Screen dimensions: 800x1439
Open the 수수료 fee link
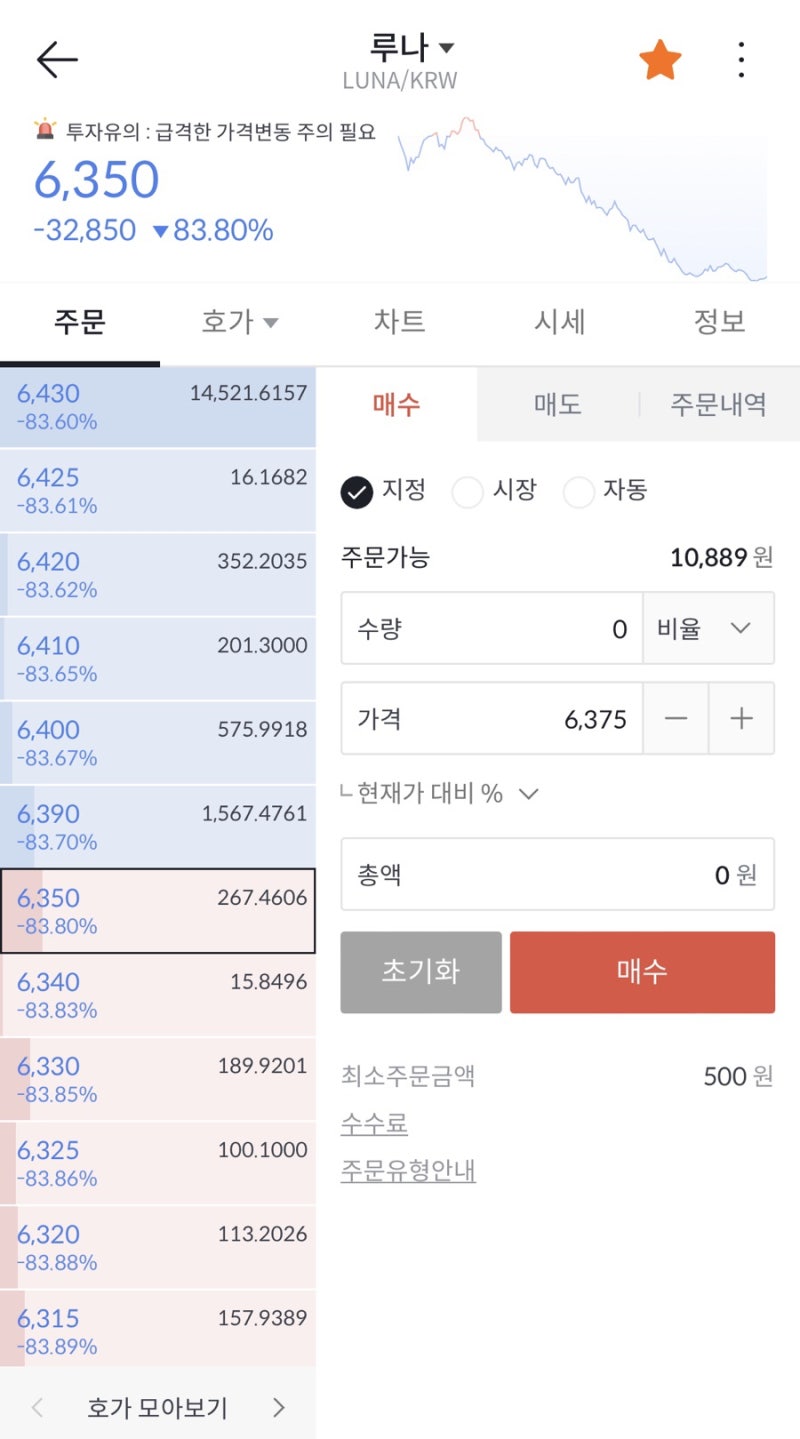click(x=374, y=1124)
